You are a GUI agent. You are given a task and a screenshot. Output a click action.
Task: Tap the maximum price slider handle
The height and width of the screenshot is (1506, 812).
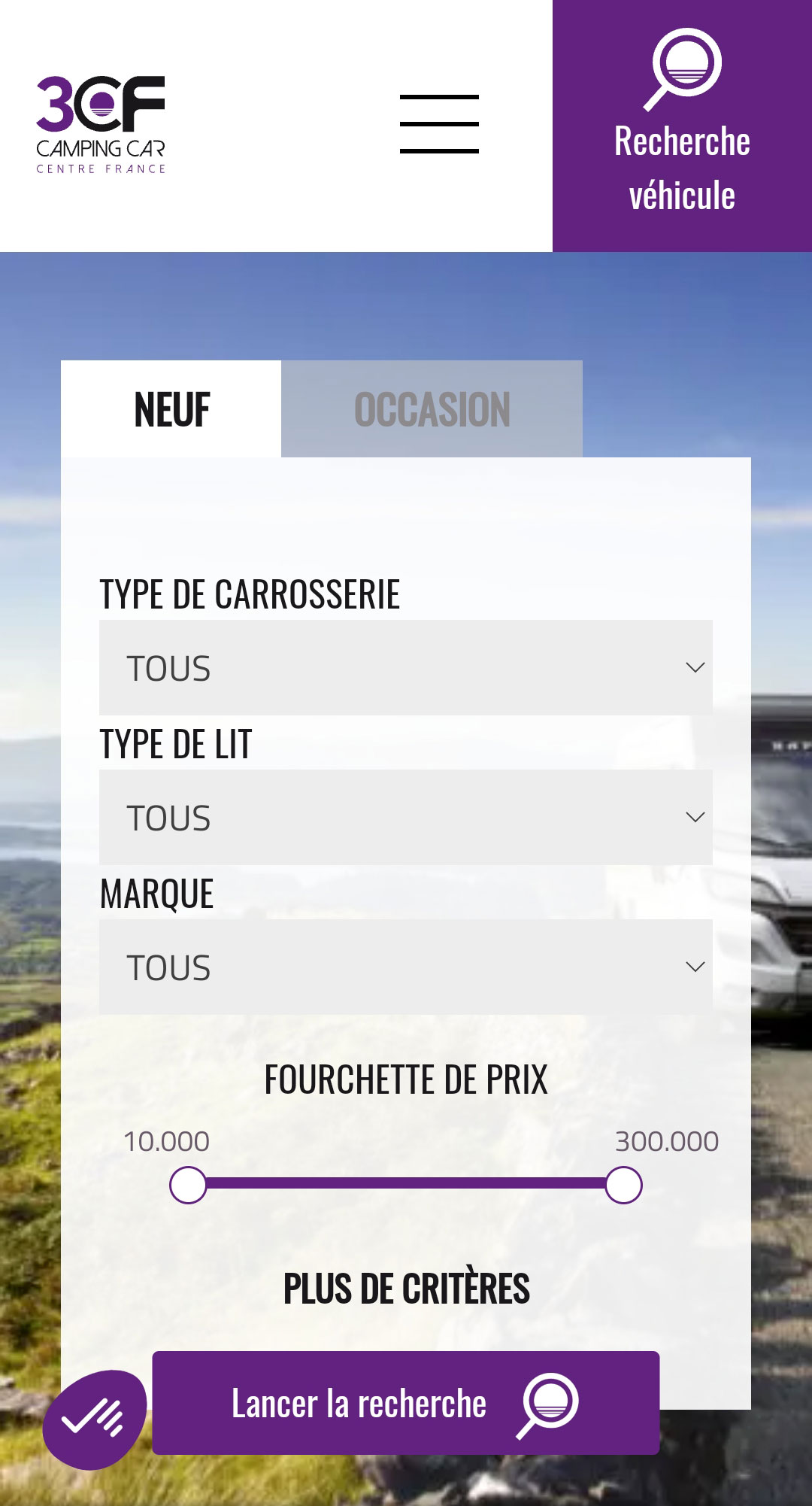tap(624, 1185)
